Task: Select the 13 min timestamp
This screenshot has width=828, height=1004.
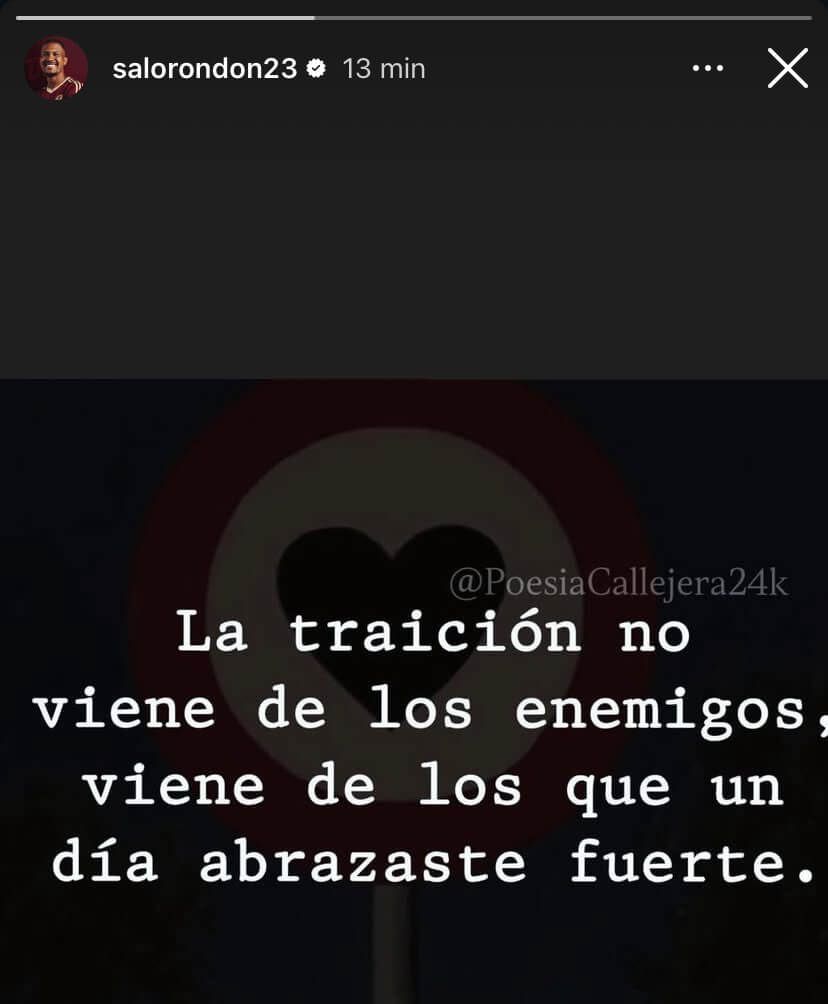Action: (x=383, y=68)
